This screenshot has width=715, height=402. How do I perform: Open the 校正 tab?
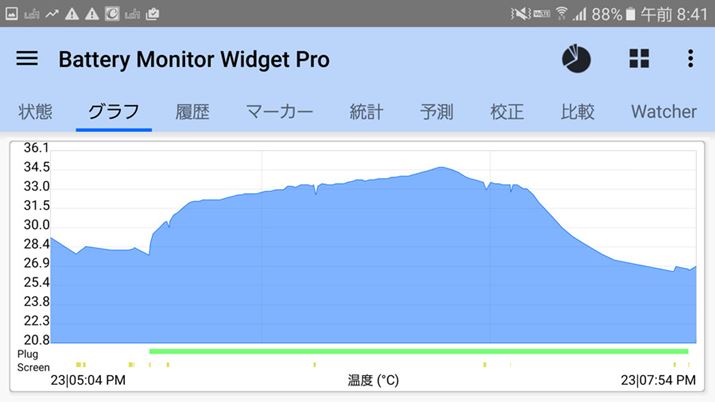(x=507, y=111)
